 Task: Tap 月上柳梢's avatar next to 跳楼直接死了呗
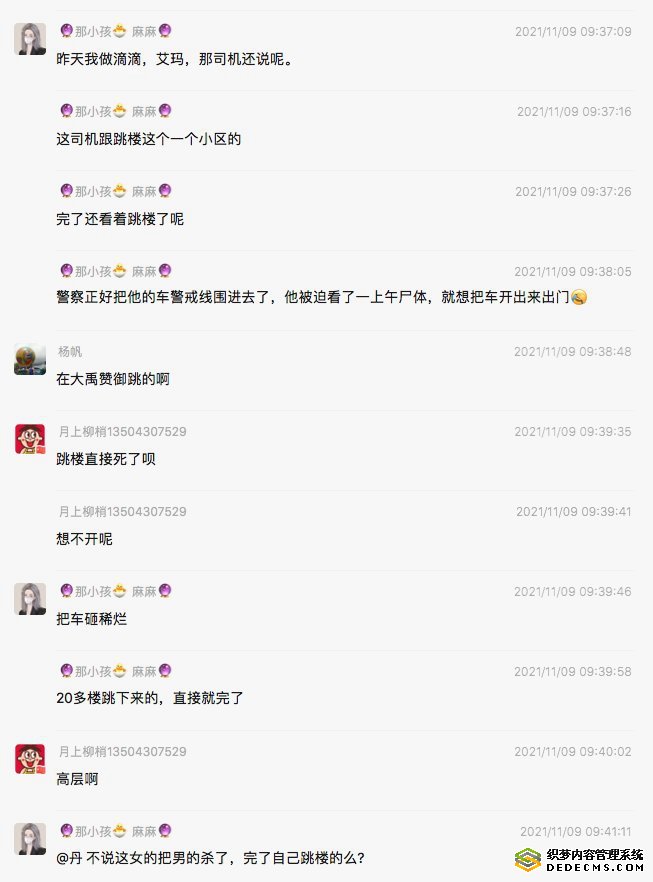click(x=30, y=439)
